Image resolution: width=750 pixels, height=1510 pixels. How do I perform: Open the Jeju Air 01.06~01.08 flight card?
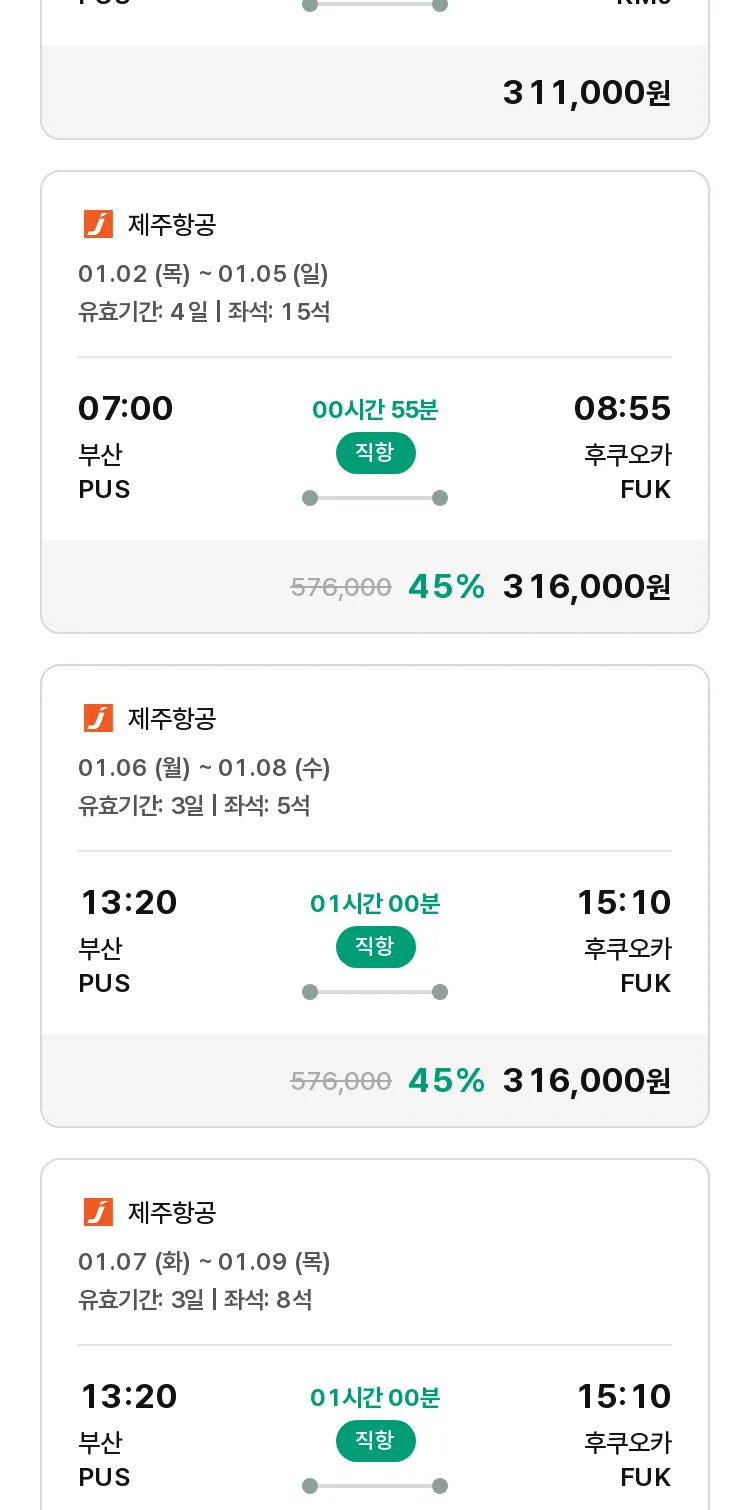375,896
